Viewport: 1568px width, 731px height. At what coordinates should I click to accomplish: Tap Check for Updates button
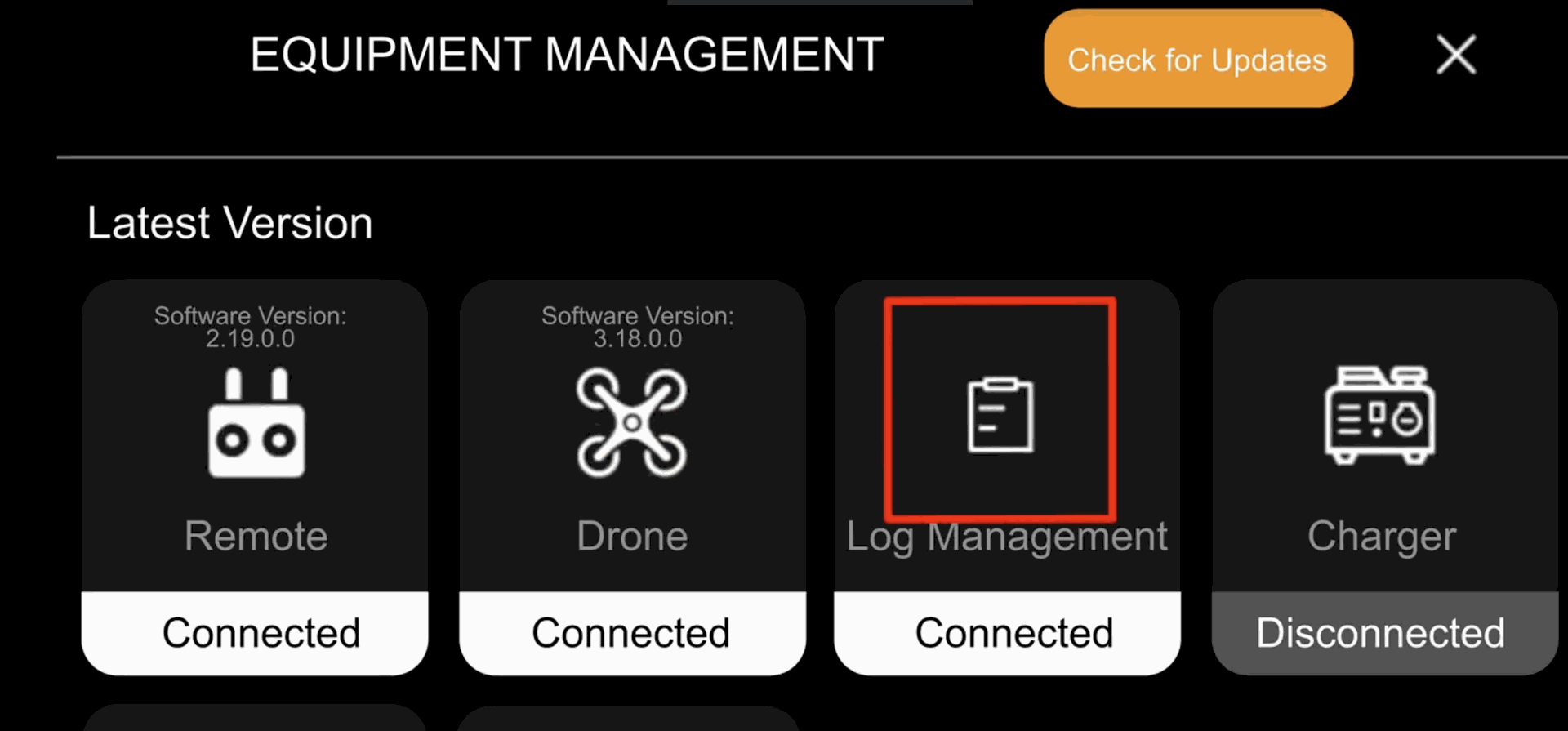point(1197,59)
